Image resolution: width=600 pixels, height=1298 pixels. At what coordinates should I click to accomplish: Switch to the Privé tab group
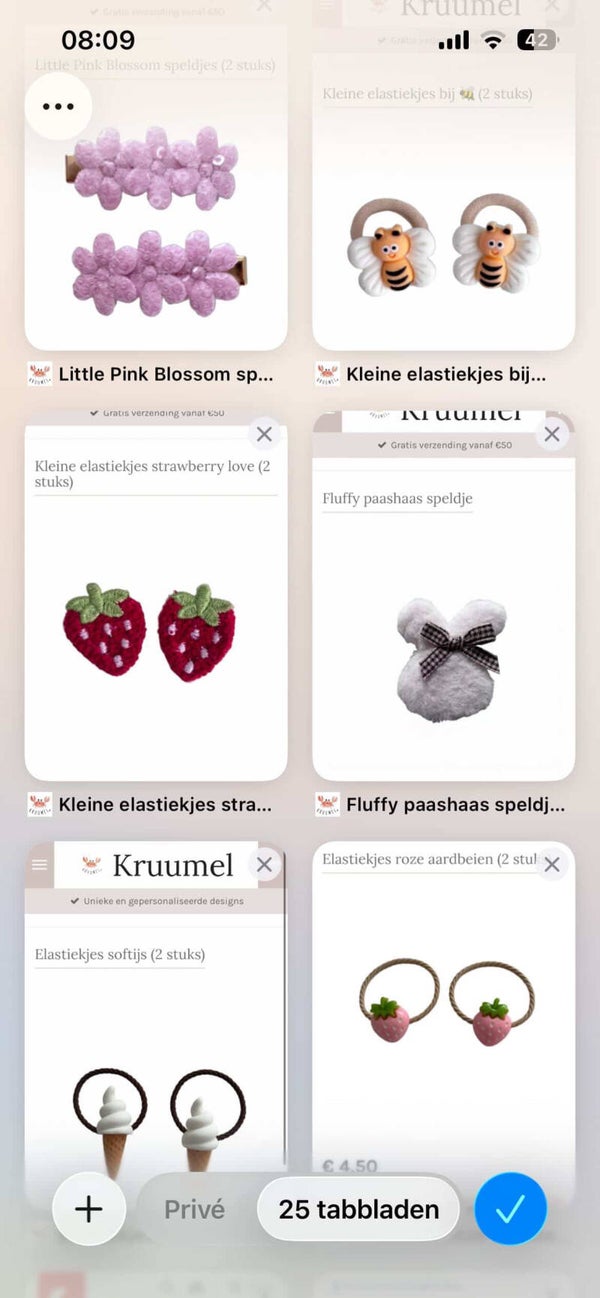coord(194,1209)
